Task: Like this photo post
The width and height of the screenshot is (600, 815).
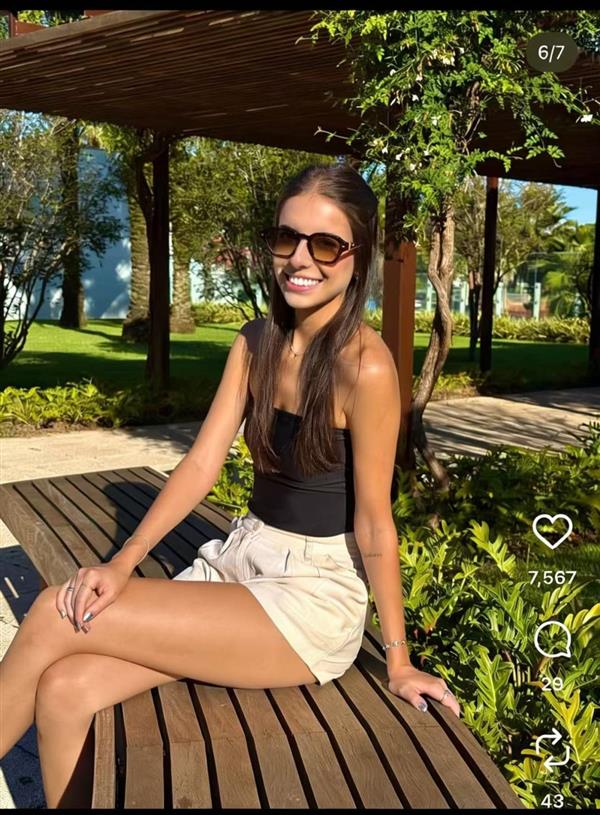Action: [552, 531]
